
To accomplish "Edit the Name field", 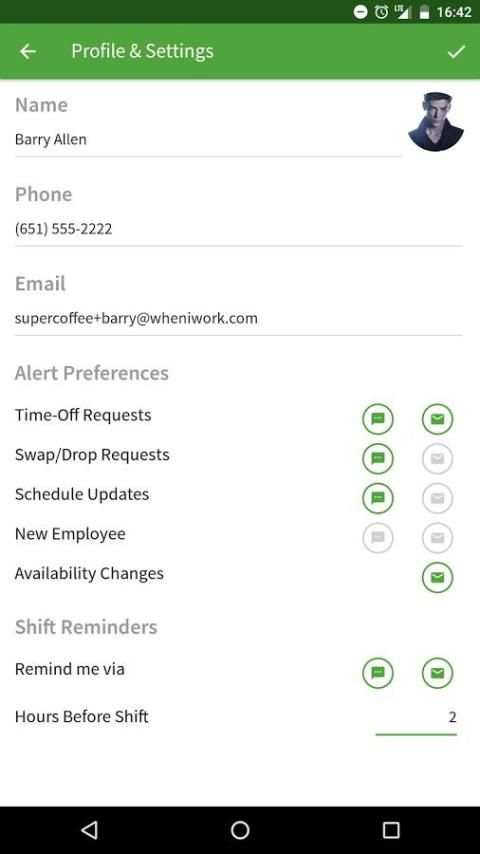I will click(x=208, y=139).
